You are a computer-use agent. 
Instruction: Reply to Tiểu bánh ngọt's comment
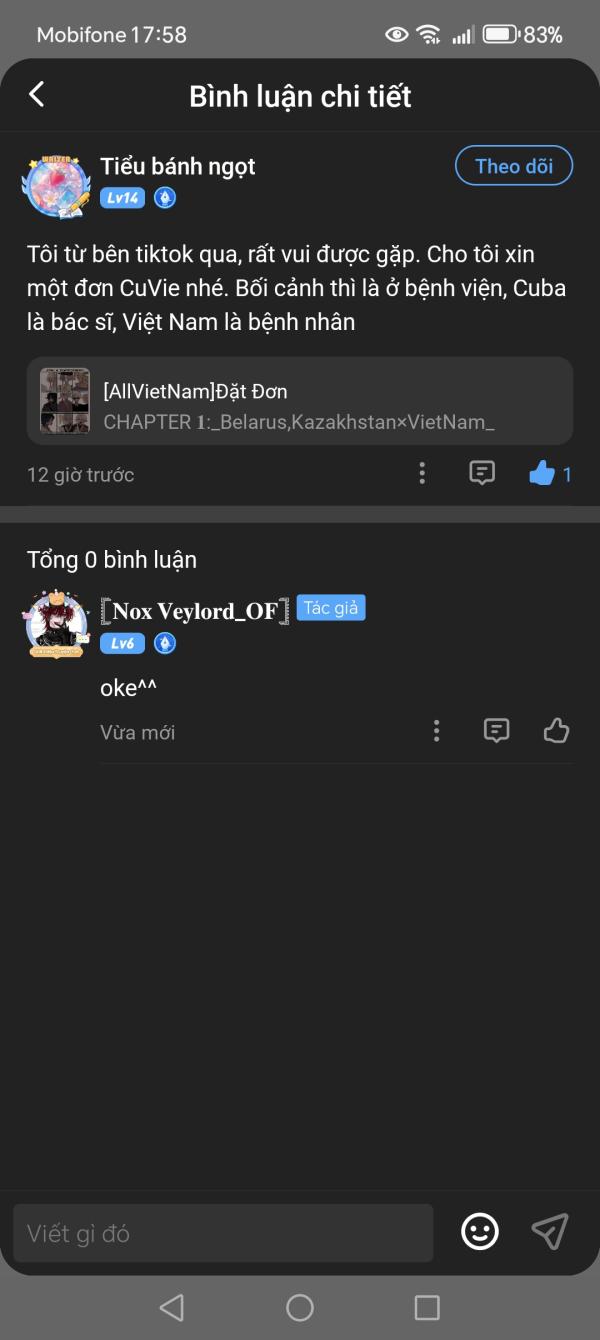pos(482,474)
